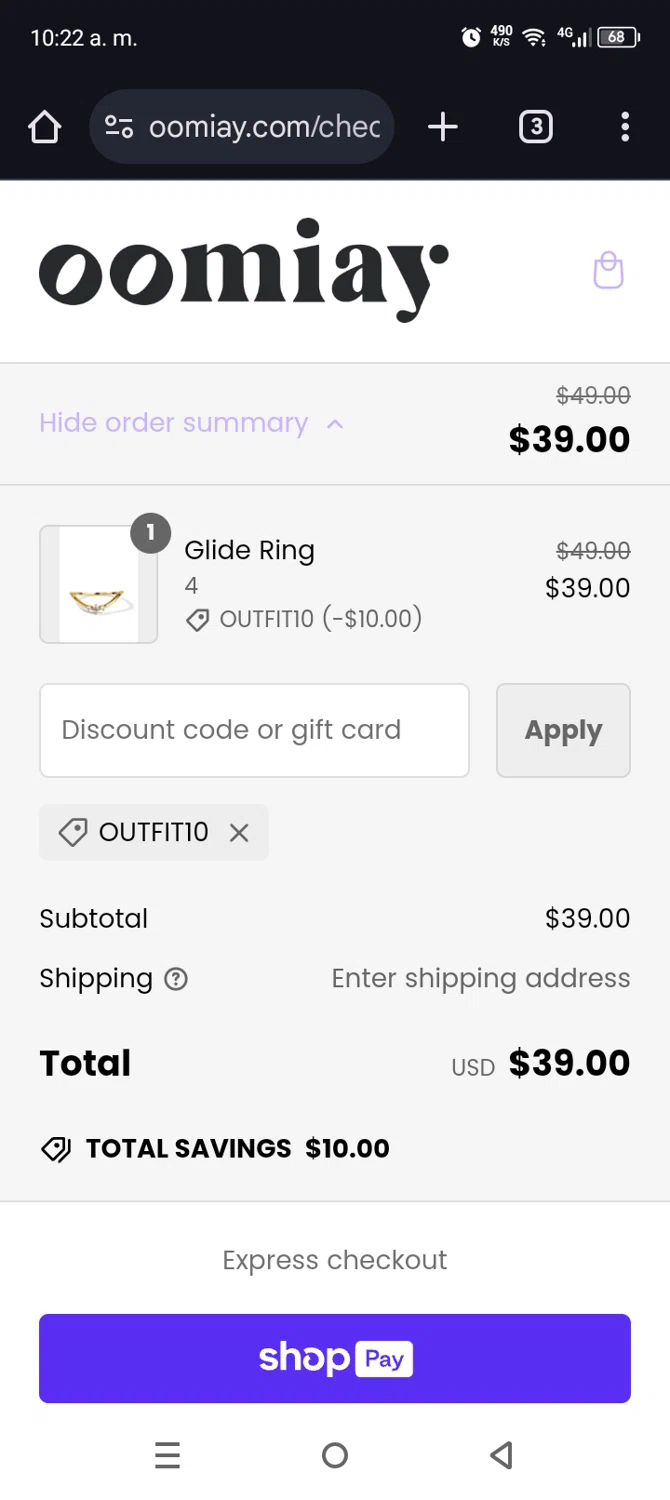This screenshot has height=1500, width=670.
Task: Check out with Shop Pay
Action: pyautogui.click(x=335, y=1358)
